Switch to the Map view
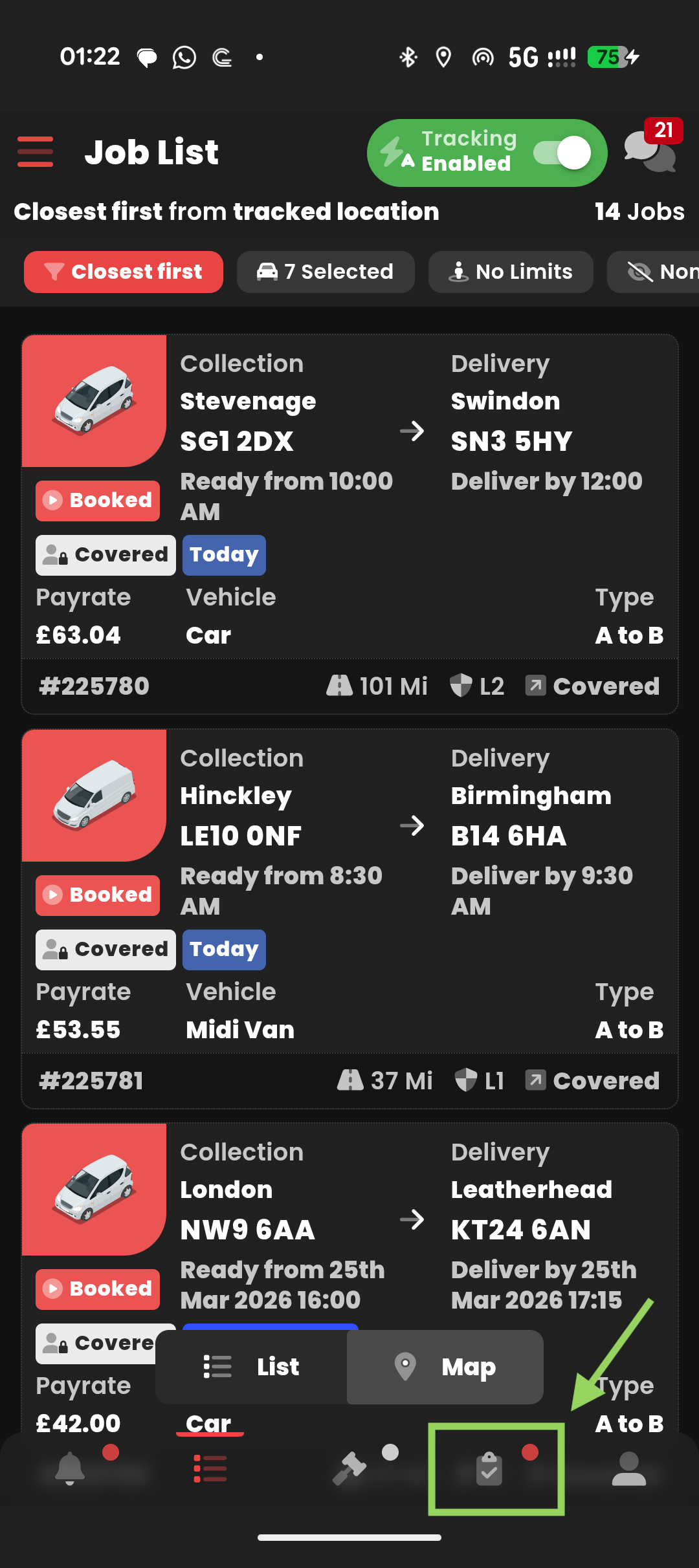This screenshot has height=1568, width=699. click(445, 1367)
